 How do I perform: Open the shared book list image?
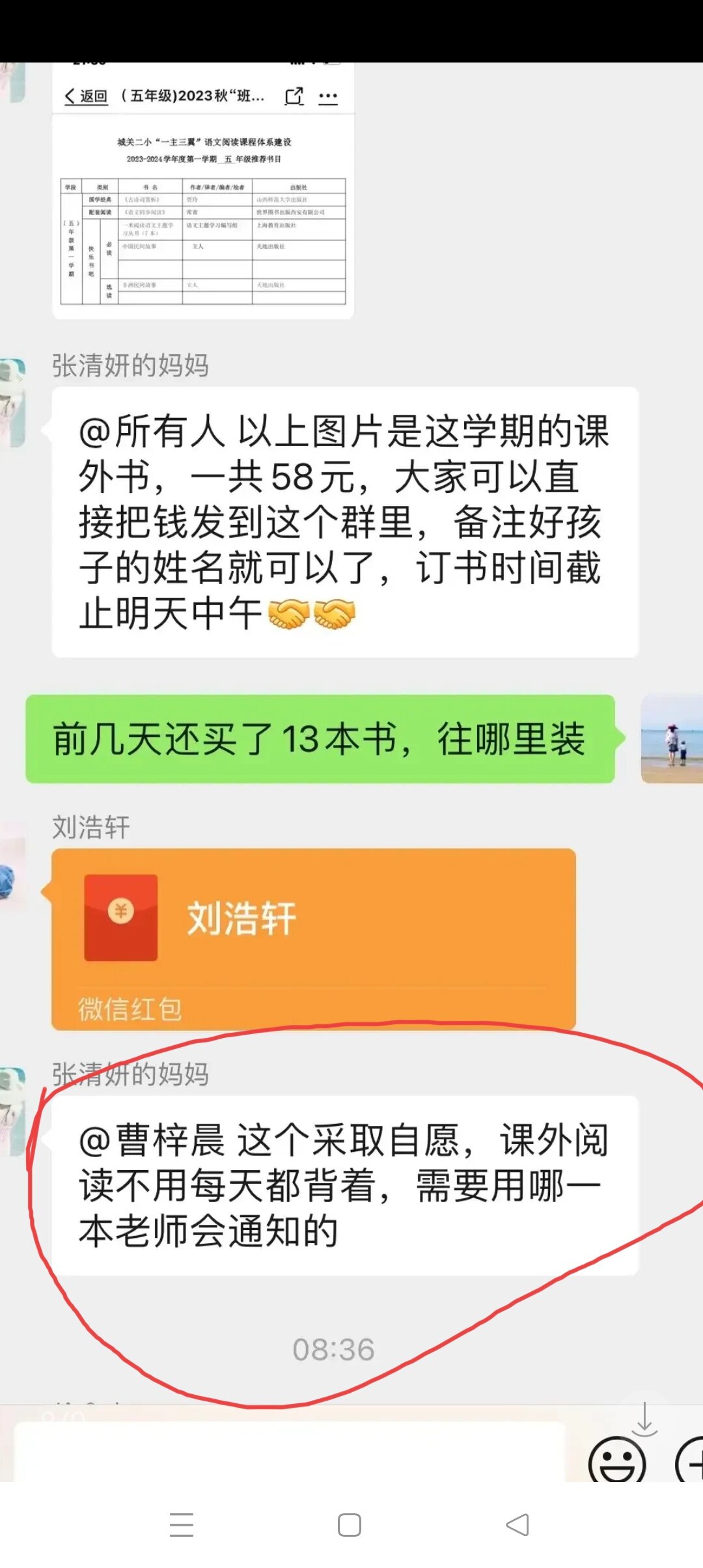202,195
